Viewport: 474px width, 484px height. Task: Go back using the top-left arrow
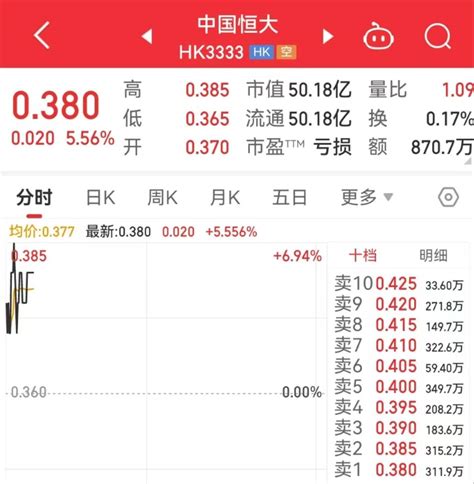[x=42, y=35]
